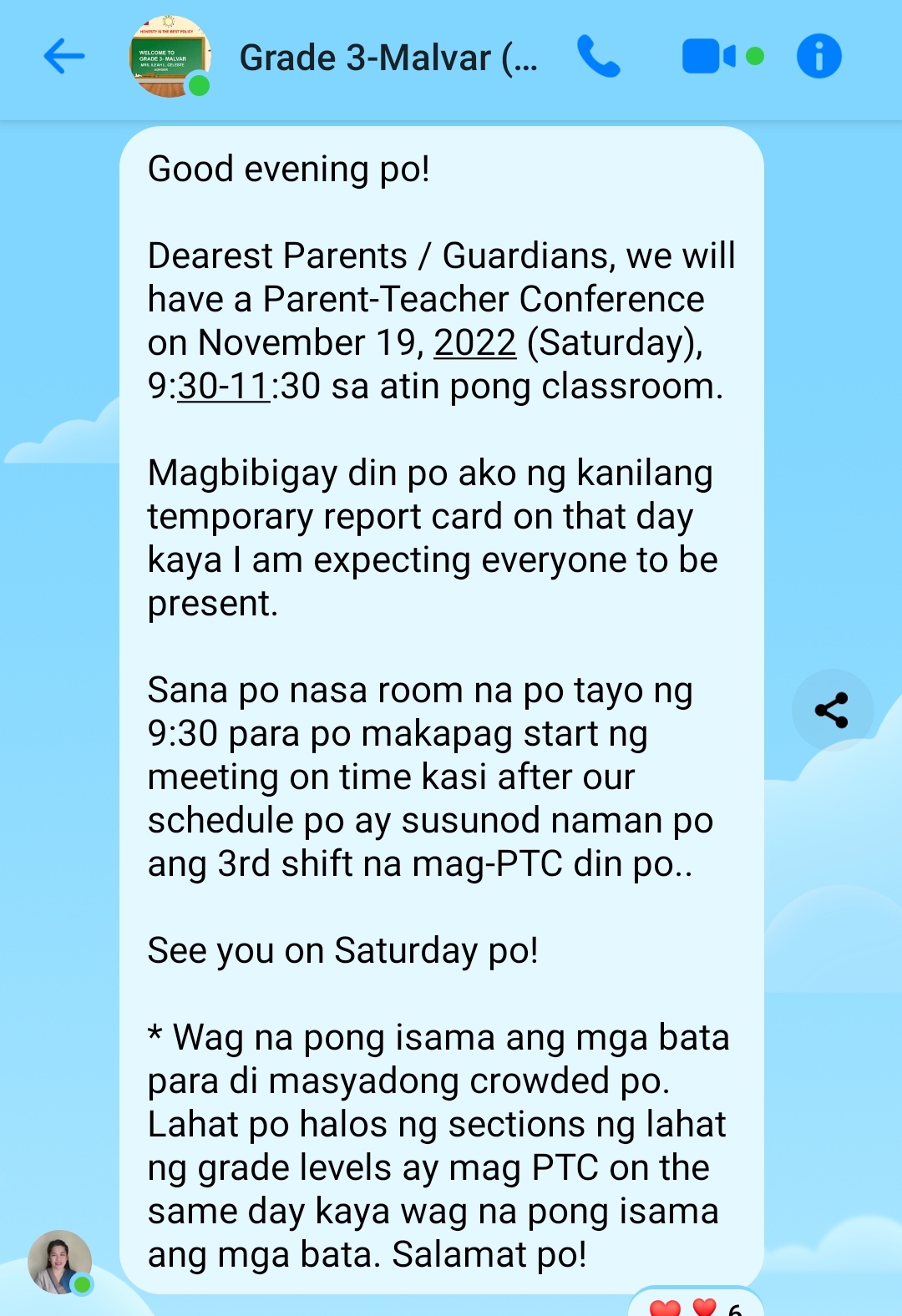Open the group chat avatar

[170, 57]
